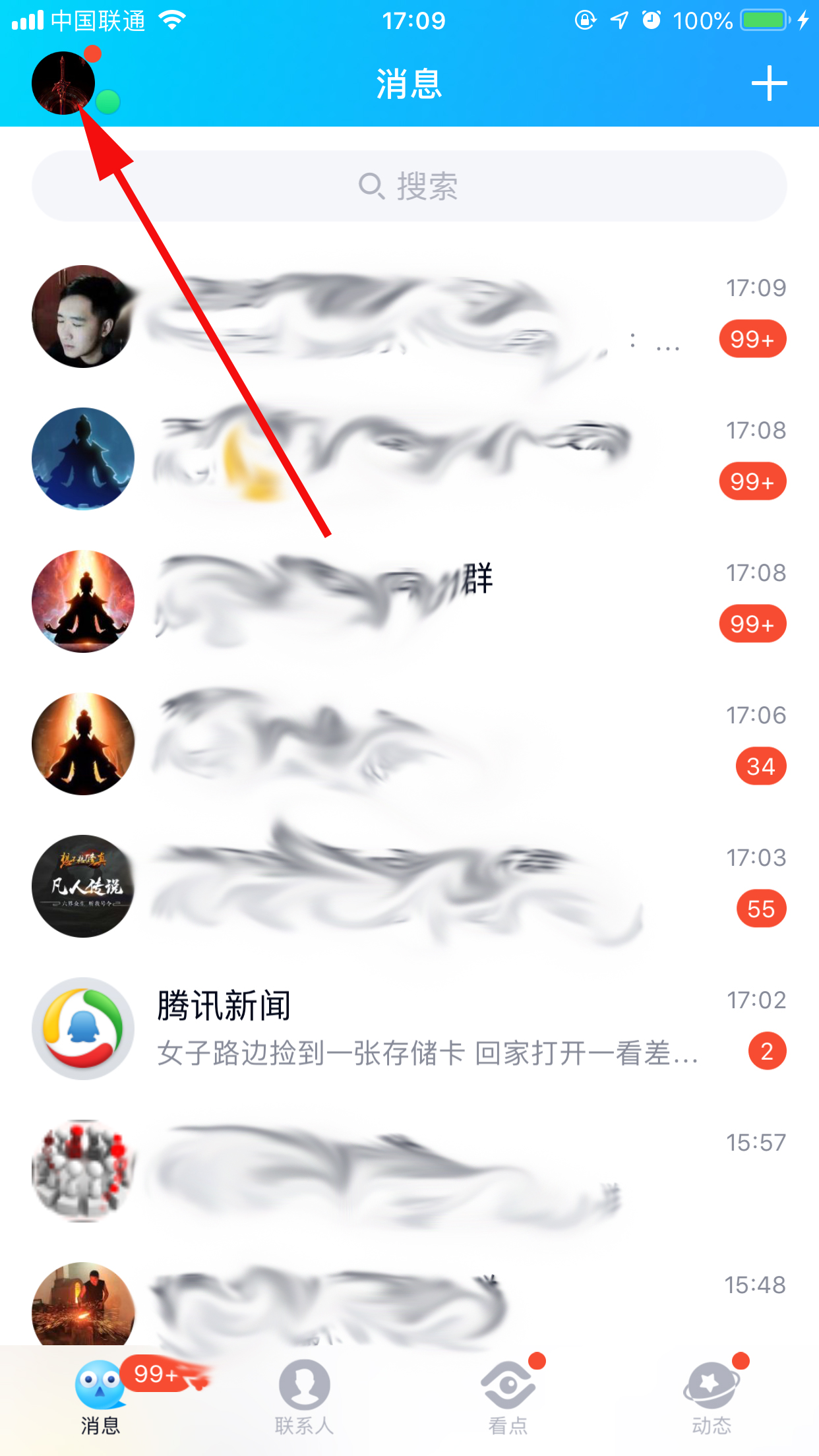The width and height of the screenshot is (819, 1456).
Task: Tap the plus button to start a new chat
Action: pyautogui.click(x=769, y=83)
